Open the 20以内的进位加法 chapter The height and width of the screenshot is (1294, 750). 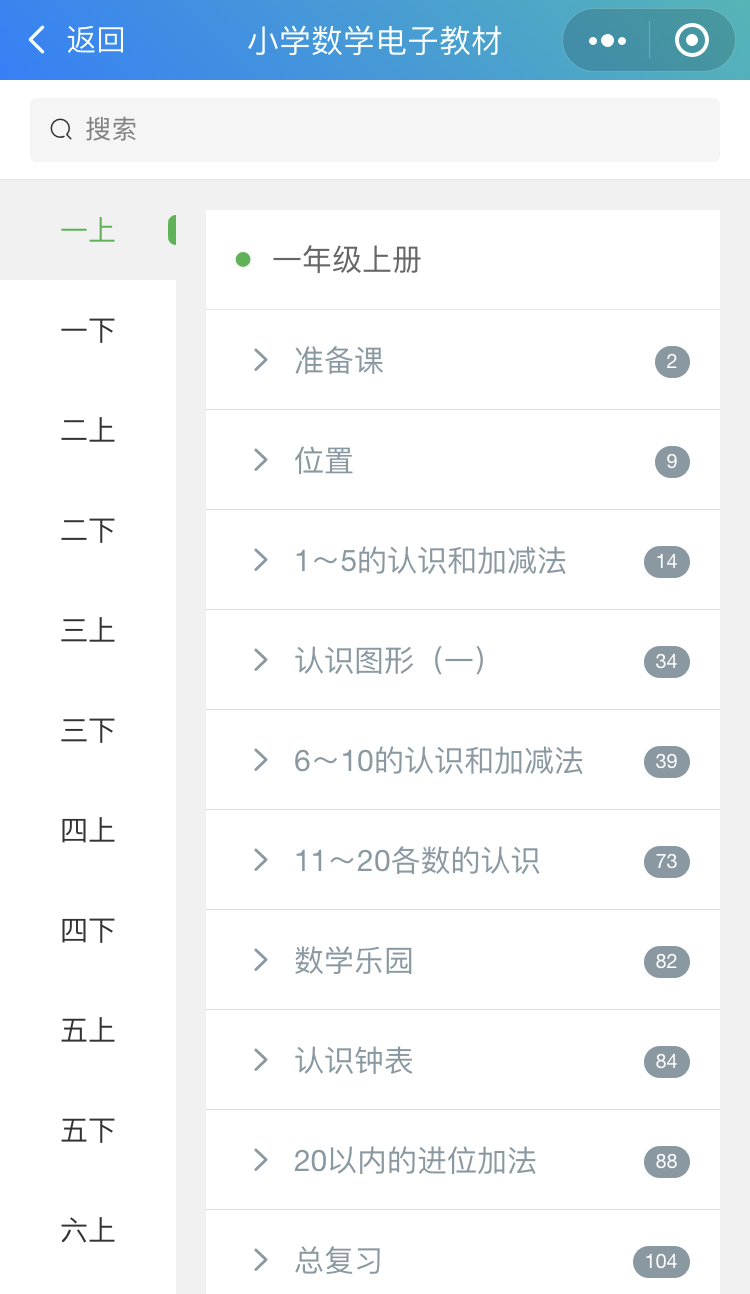click(x=463, y=1160)
